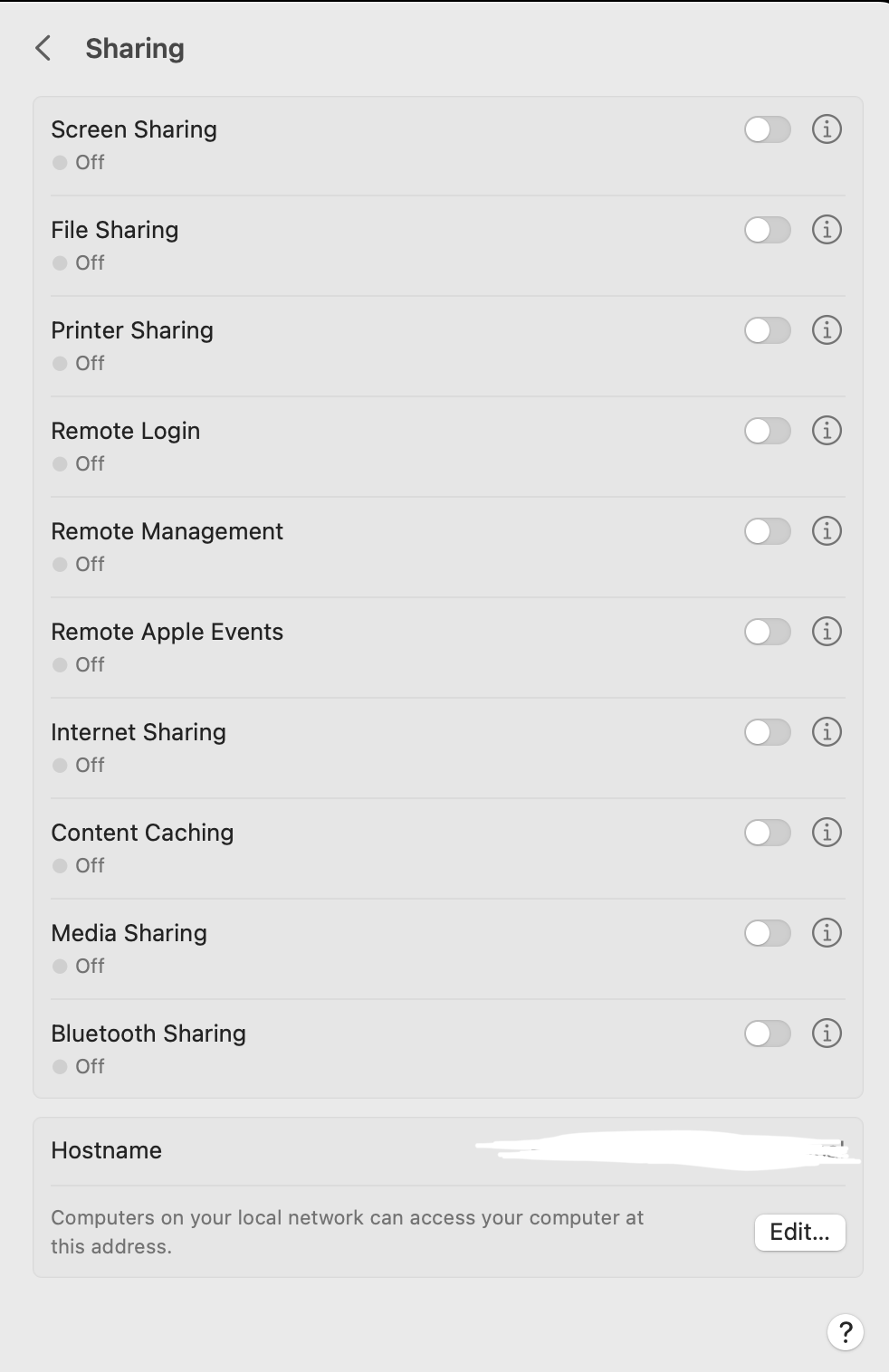View Remote Management info options
This screenshot has width=889, height=1372.
(x=827, y=531)
